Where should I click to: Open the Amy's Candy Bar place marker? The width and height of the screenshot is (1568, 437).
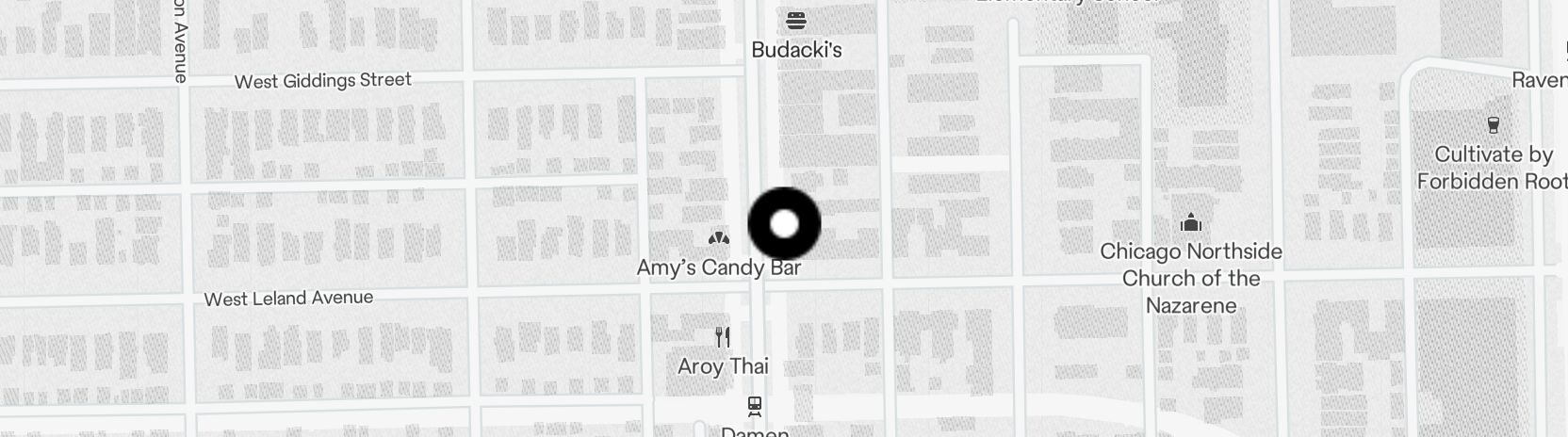coord(718,239)
